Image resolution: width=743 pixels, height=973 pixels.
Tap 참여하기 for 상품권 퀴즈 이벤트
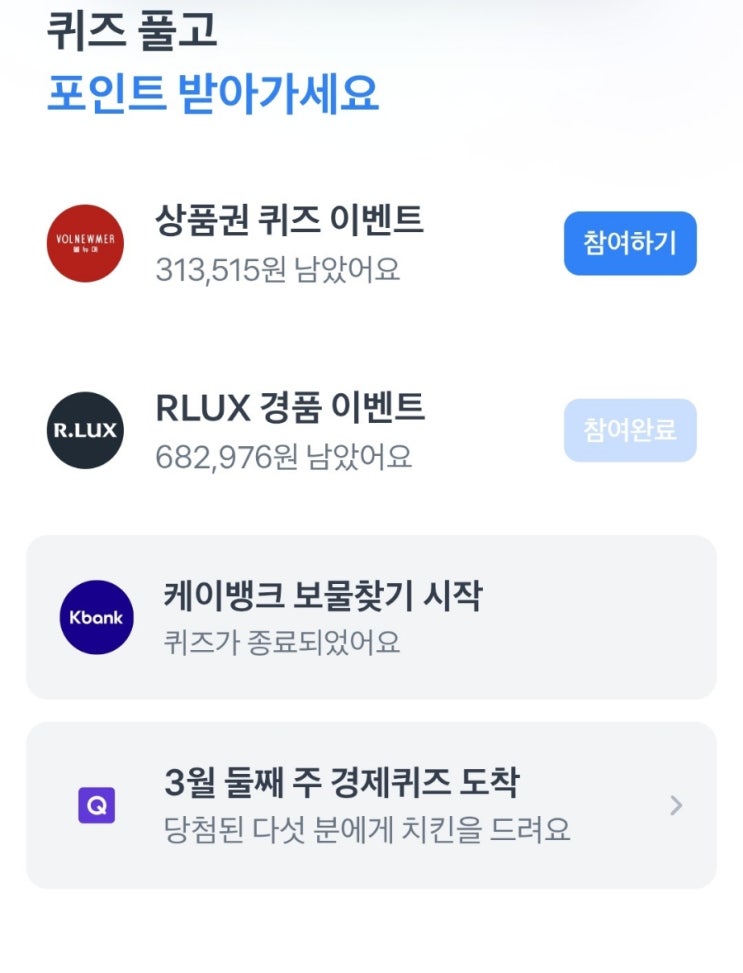tap(629, 243)
